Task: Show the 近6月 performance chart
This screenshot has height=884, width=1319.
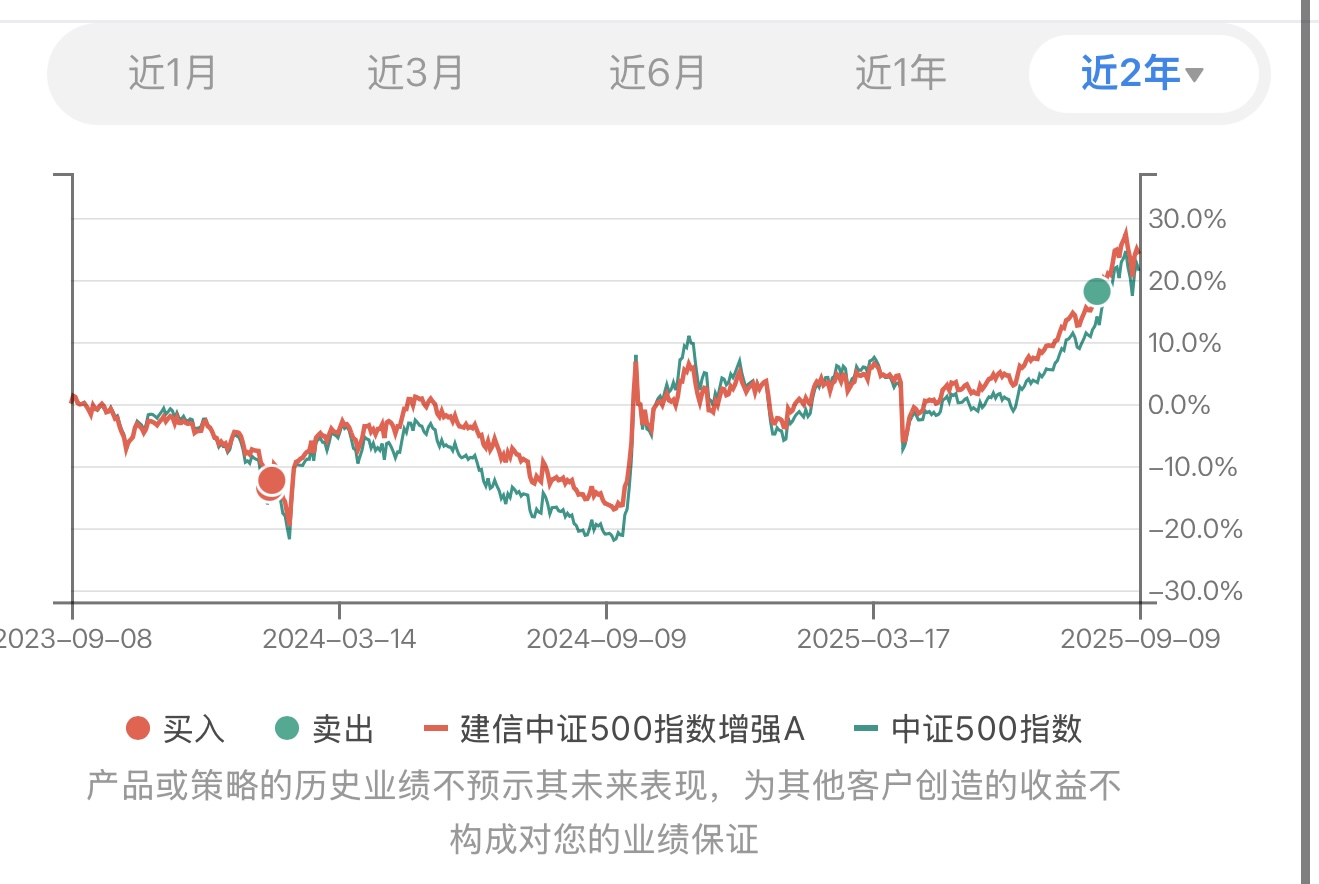Action: click(657, 73)
